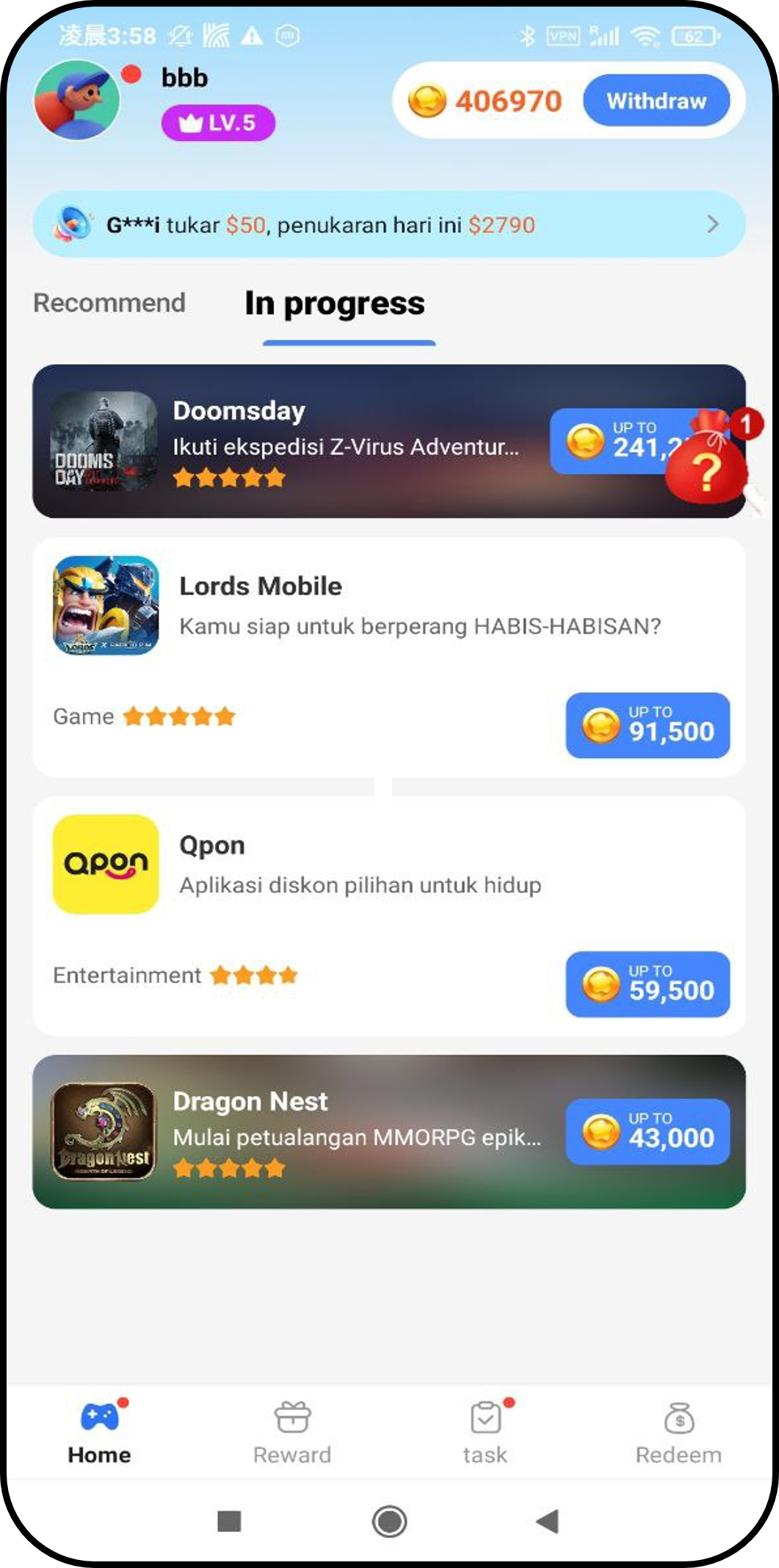779x1568 pixels.
Task: Switch to the Redeem tab
Action: [x=678, y=1433]
